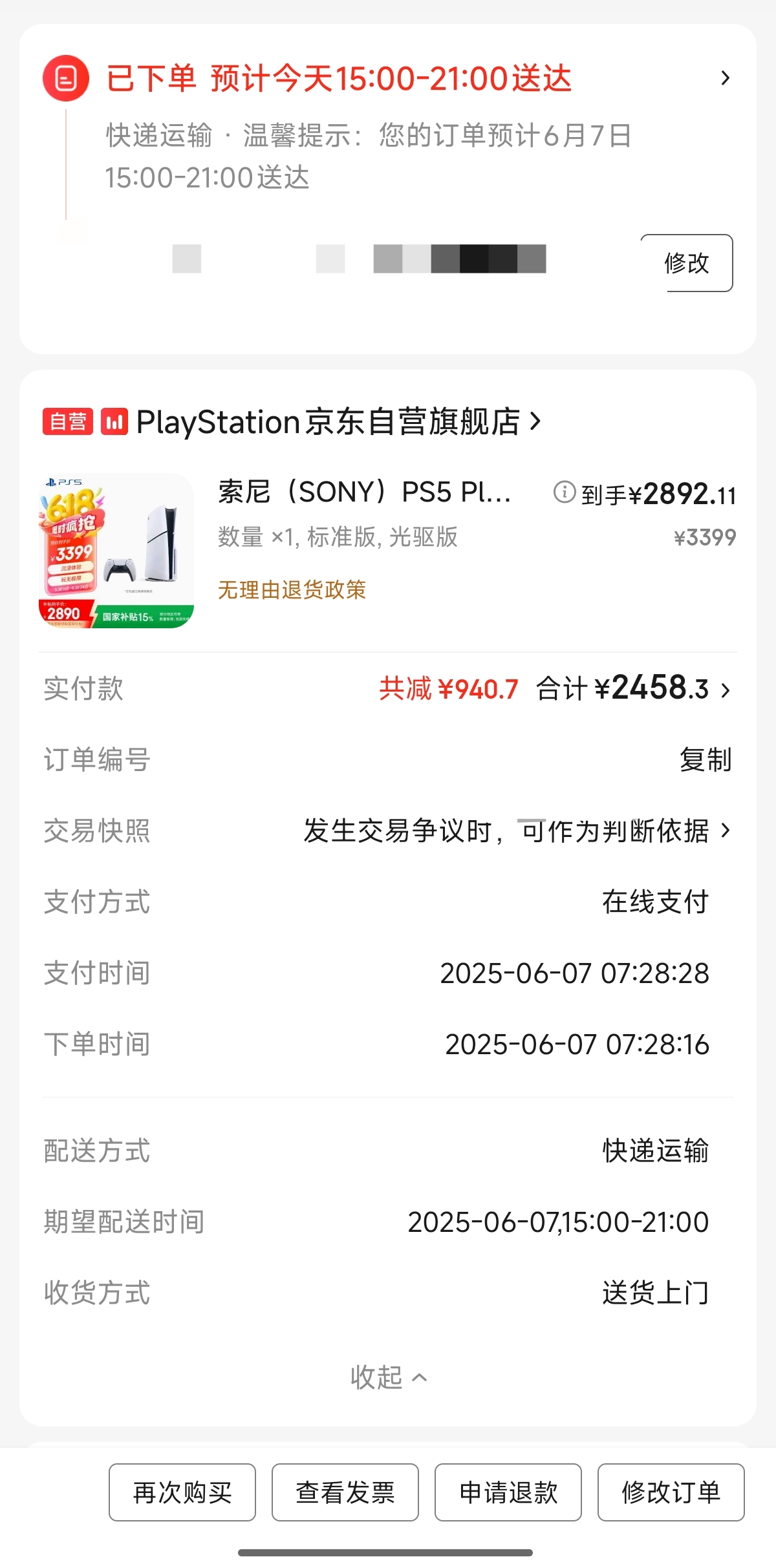Tap the info icon beside 到手 price

click(564, 493)
